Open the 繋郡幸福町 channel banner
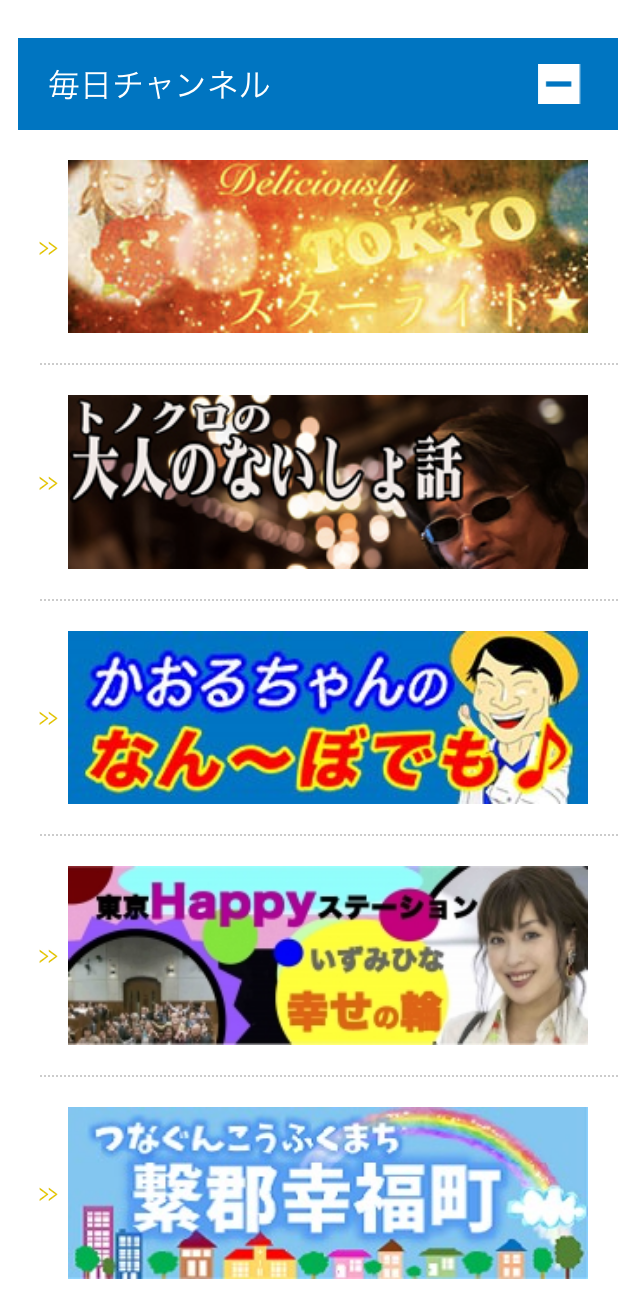The image size is (644, 1306). (x=327, y=1192)
